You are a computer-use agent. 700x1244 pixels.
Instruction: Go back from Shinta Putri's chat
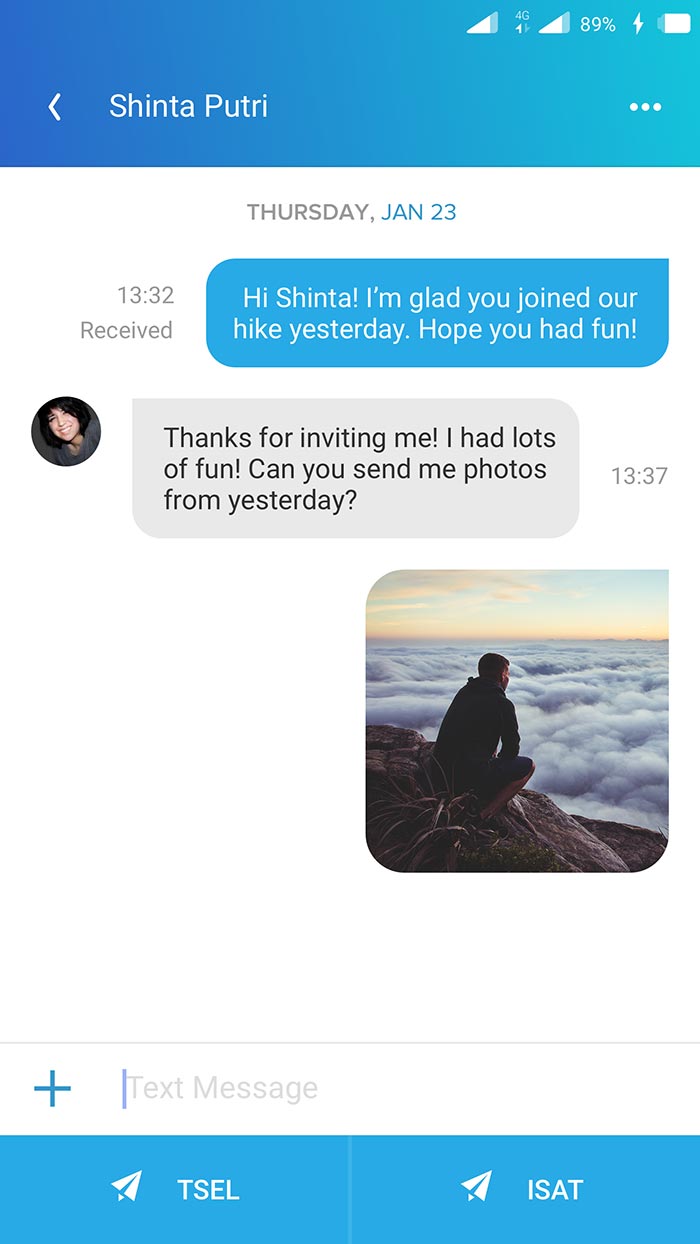click(55, 107)
